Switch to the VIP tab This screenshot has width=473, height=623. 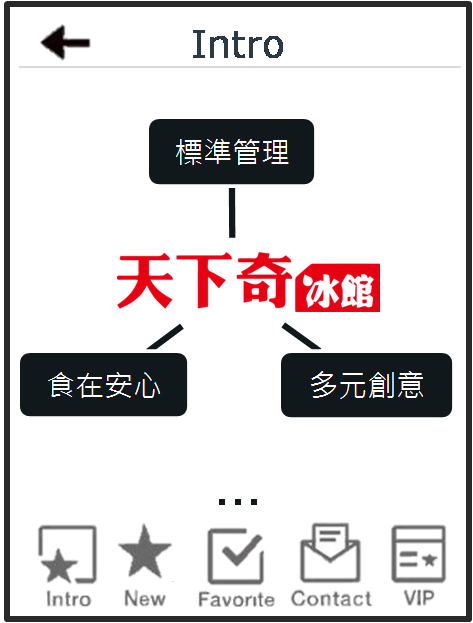419,566
